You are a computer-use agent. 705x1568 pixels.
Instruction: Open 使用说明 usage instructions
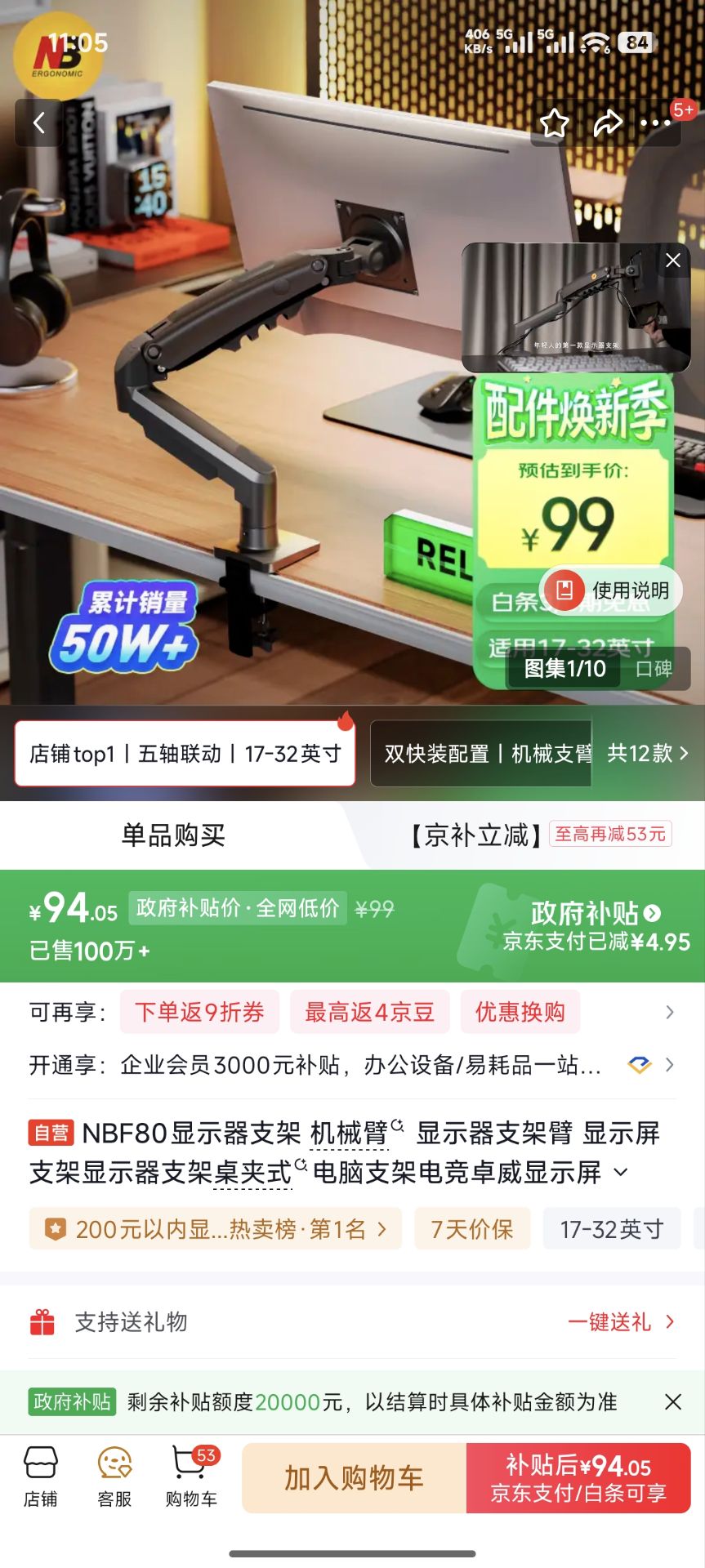(611, 590)
